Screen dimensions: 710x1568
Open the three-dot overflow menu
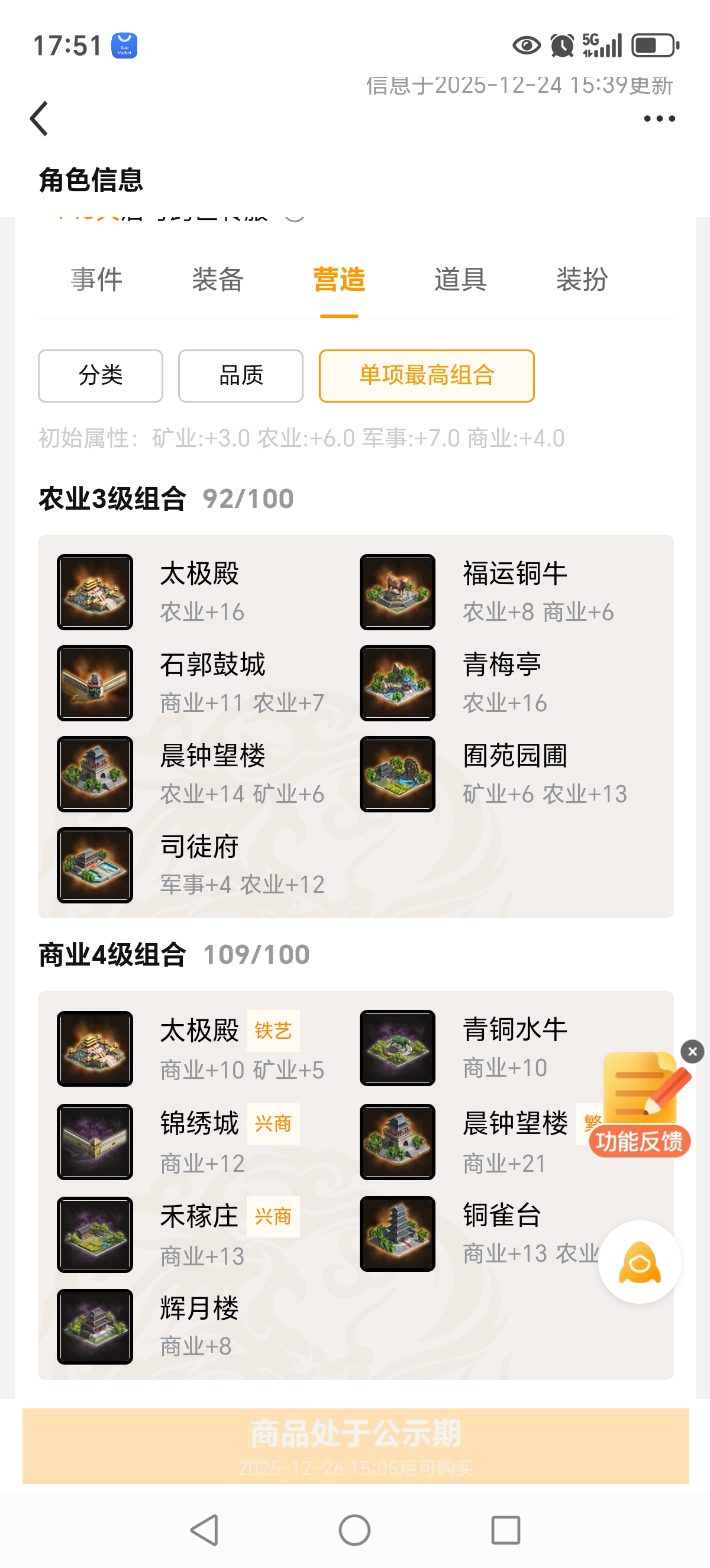[660, 118]
